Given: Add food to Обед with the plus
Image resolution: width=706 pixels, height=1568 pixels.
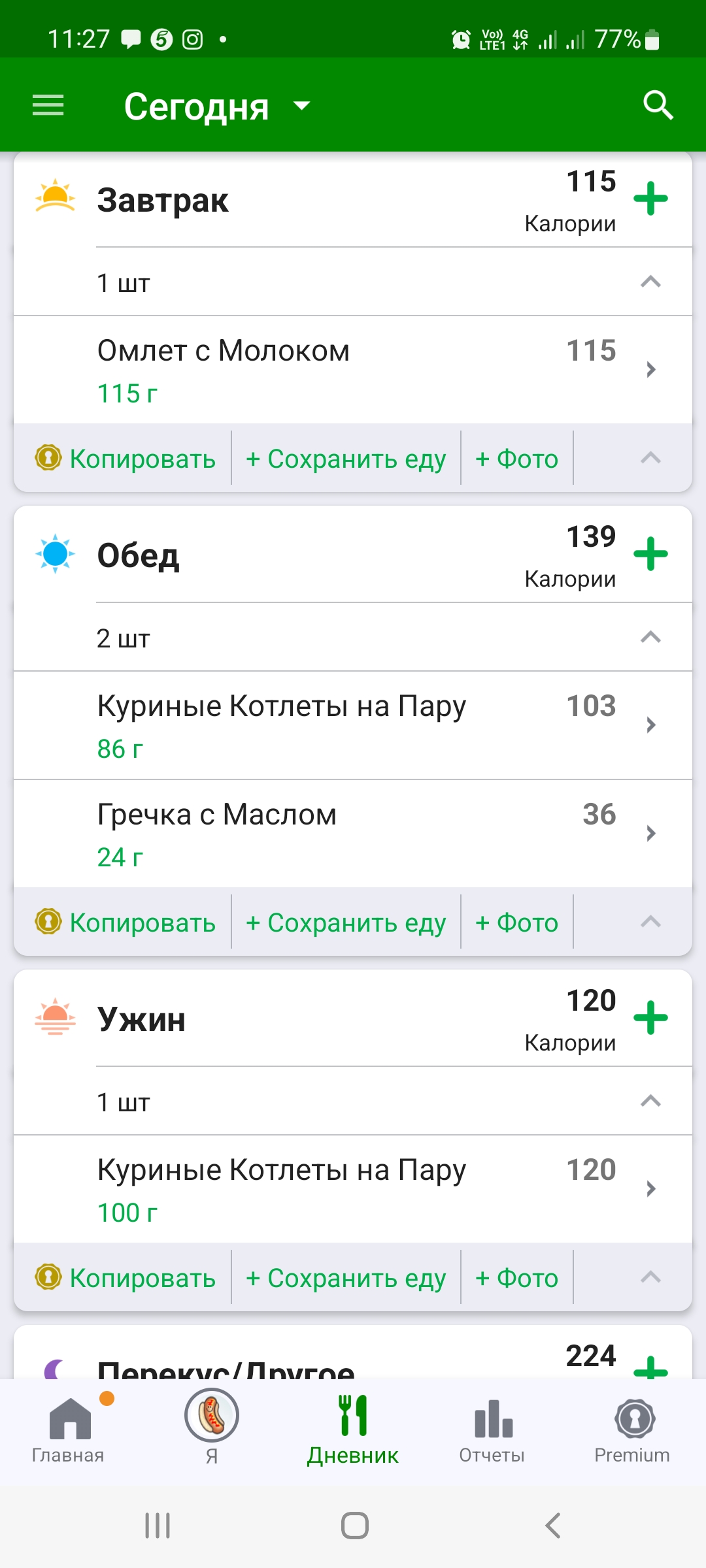Looking at the screenshot, I should click(651, 554).
